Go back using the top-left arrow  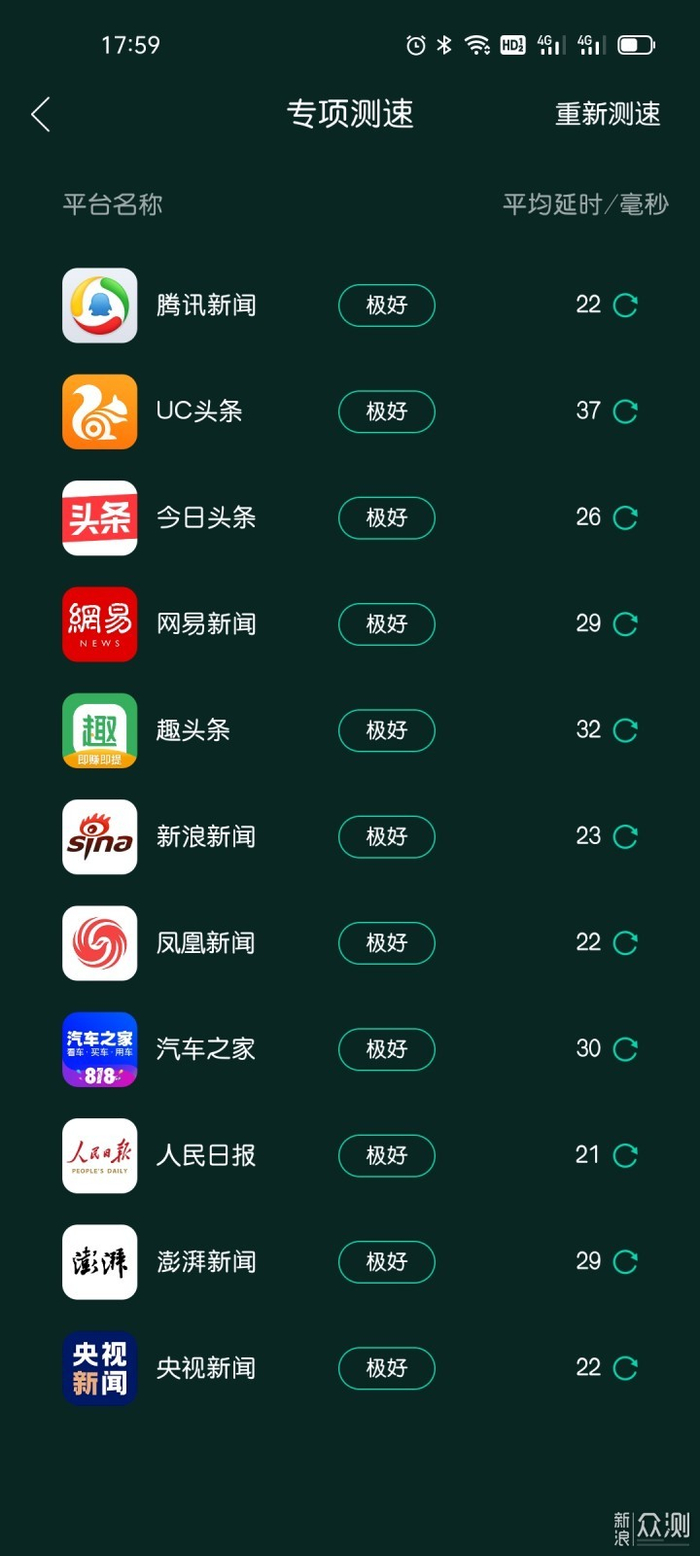(40, 114)
